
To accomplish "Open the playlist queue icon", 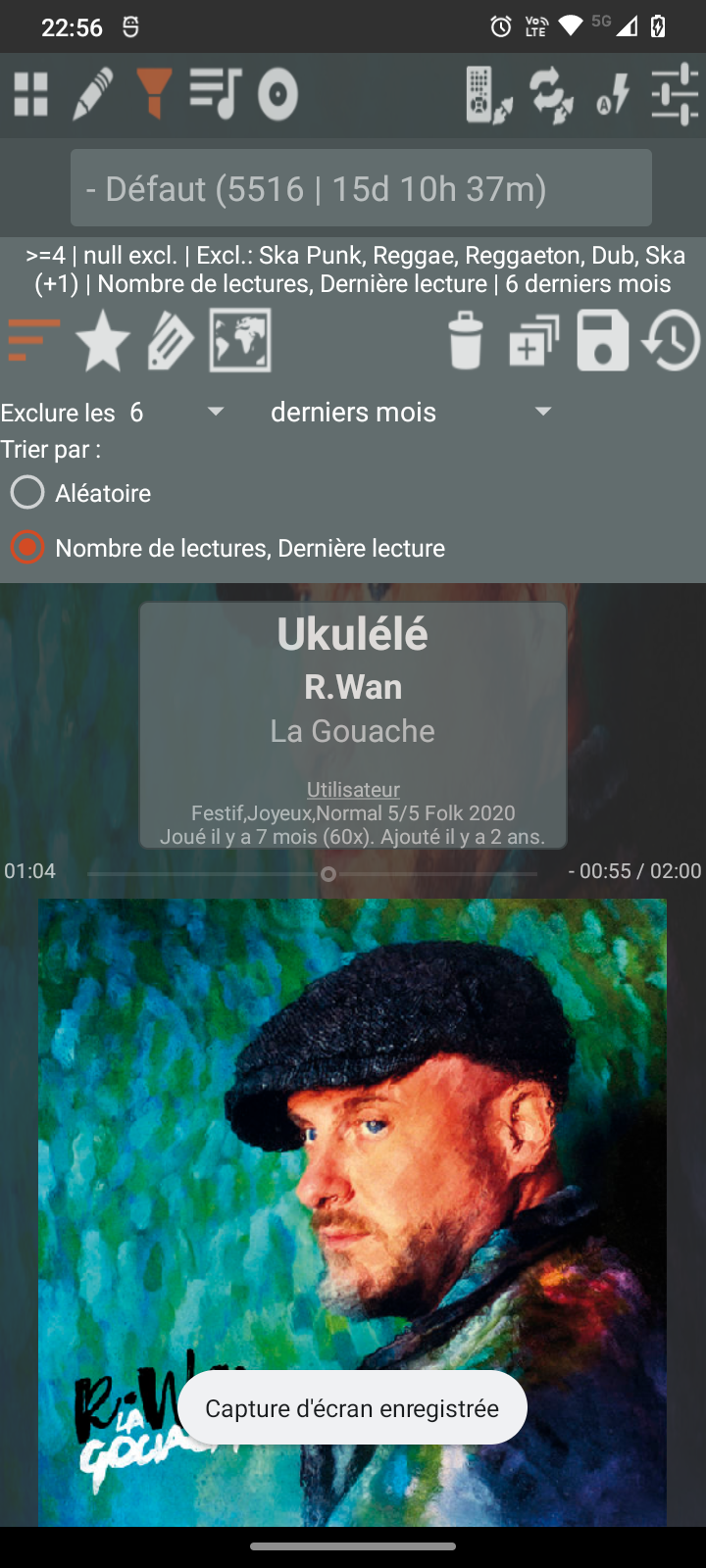I will [x=216, y=95].
